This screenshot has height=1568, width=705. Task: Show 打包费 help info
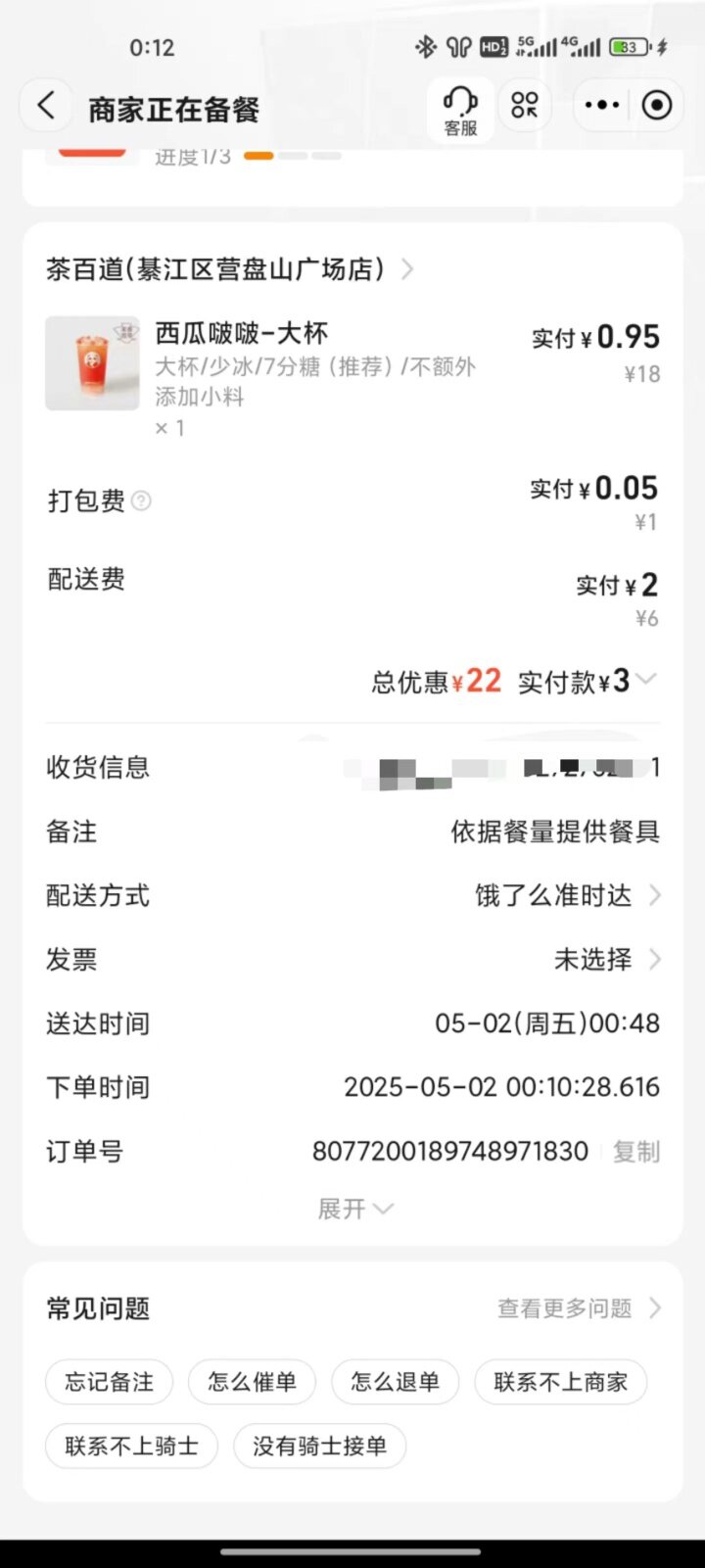pyautogui.click(x=142, y=501)
